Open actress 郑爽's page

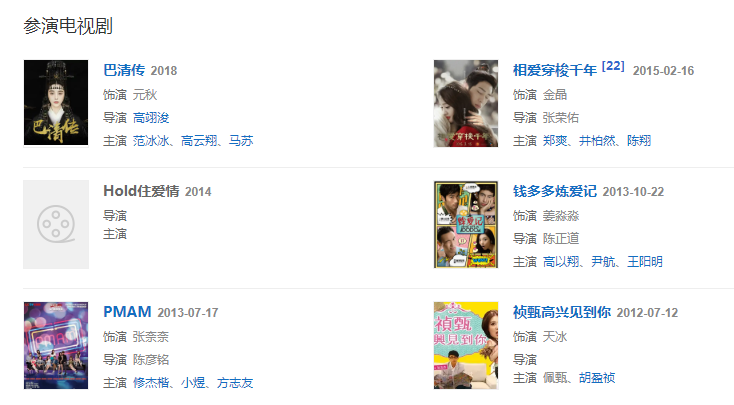pos(555,141)
